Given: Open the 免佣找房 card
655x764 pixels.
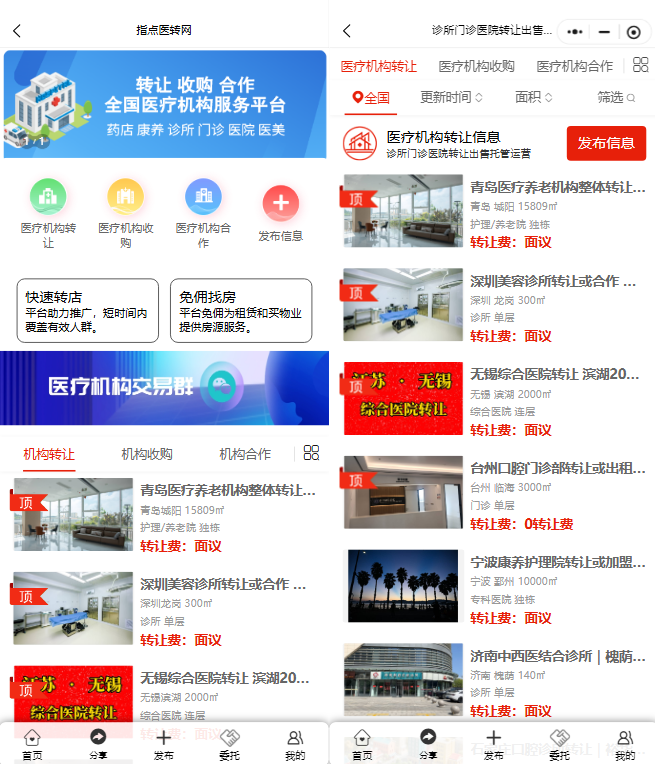Looking at the screenshot, I should click(241, 311).
